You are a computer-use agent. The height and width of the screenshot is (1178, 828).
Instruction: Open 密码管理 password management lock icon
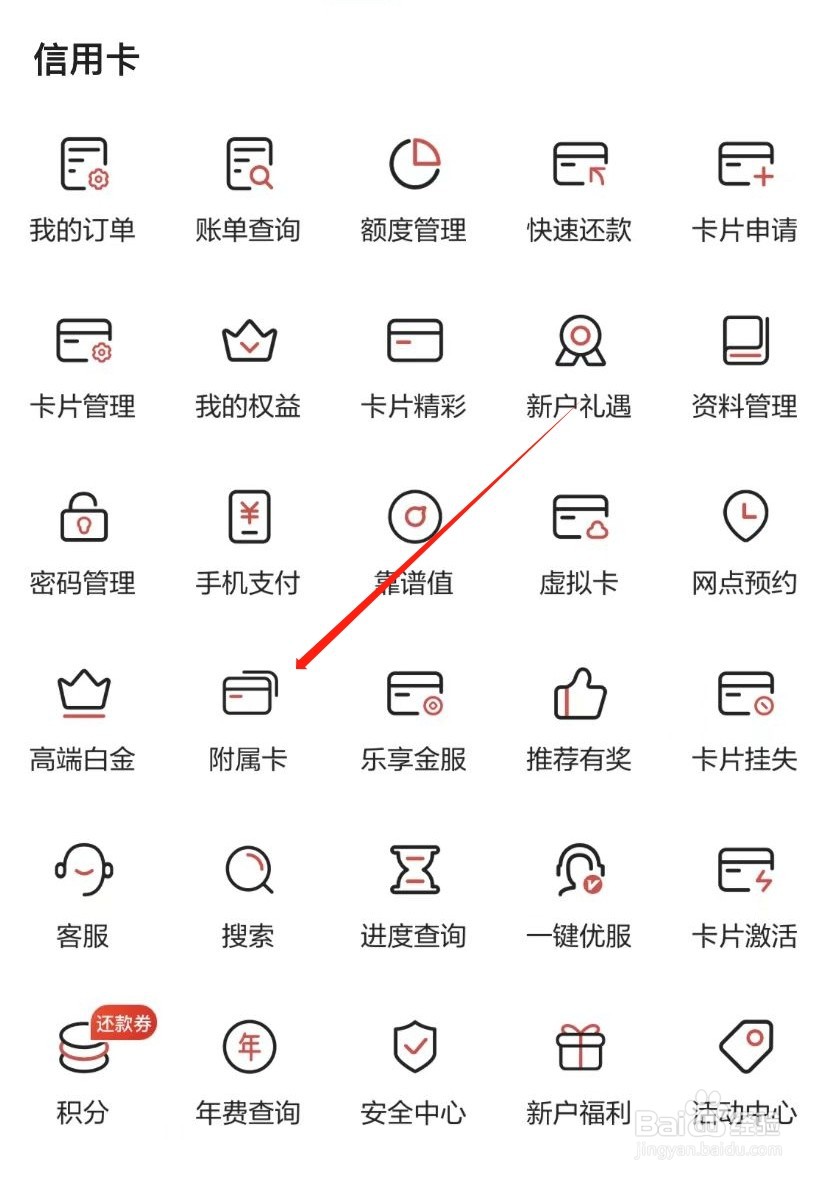(83, 517)
